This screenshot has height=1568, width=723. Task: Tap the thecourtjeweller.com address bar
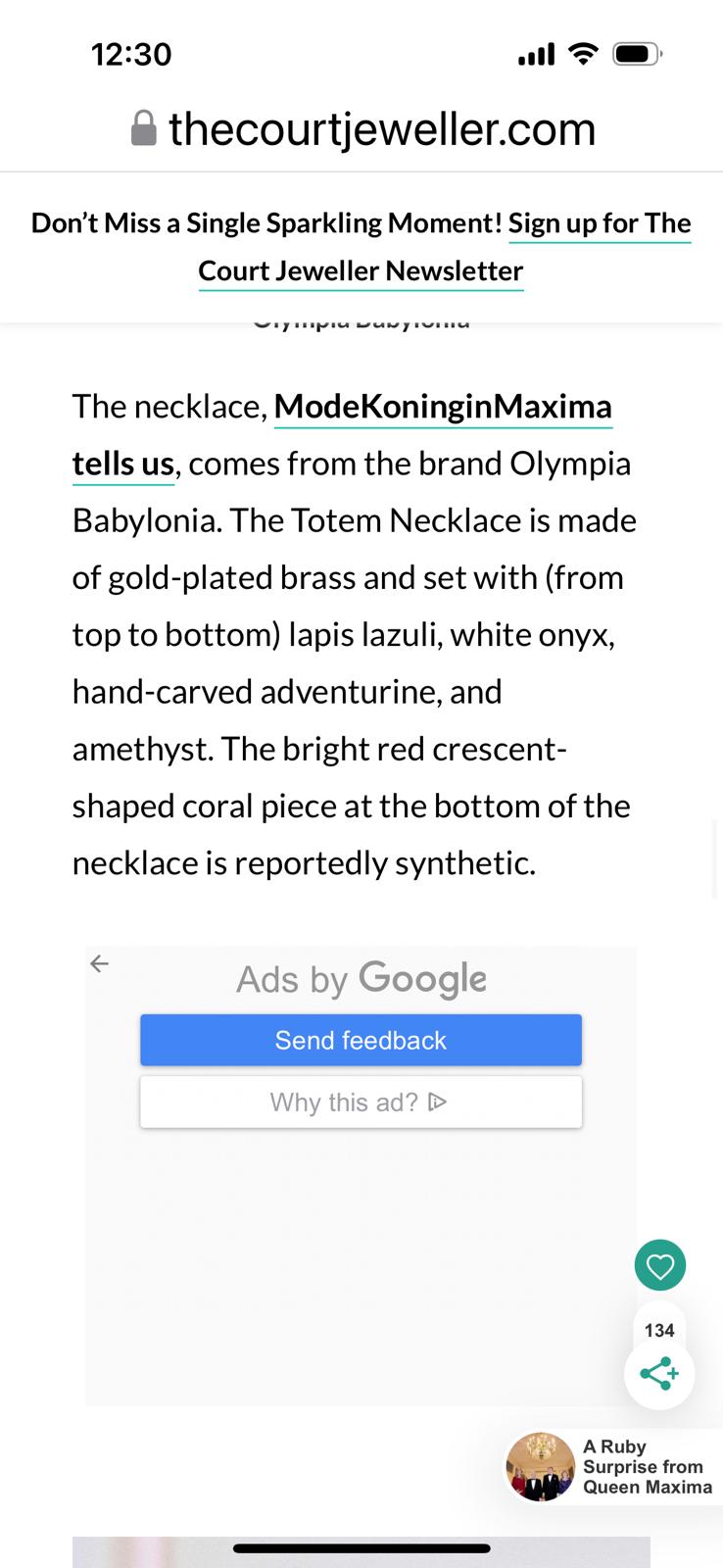362,129
